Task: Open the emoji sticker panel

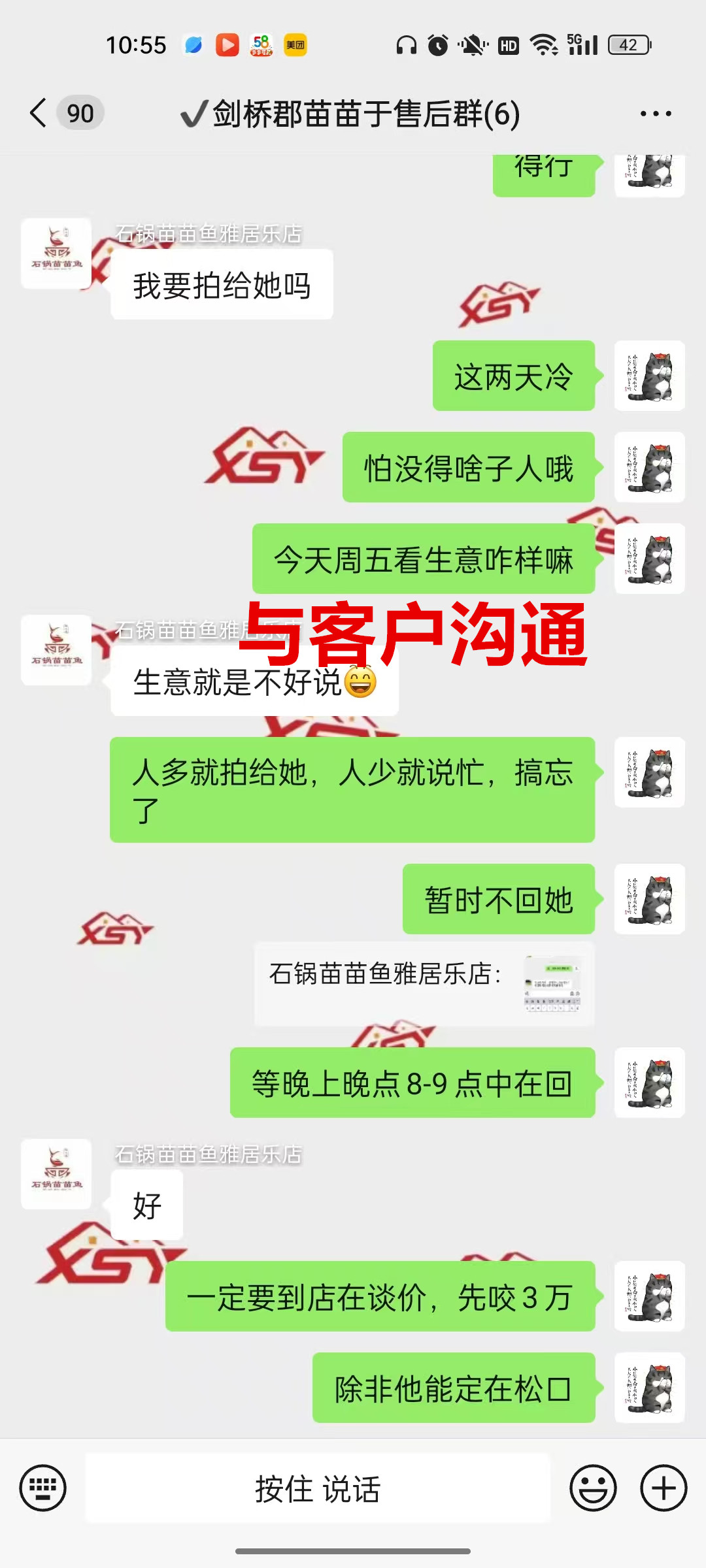Action: (593, 1488)
